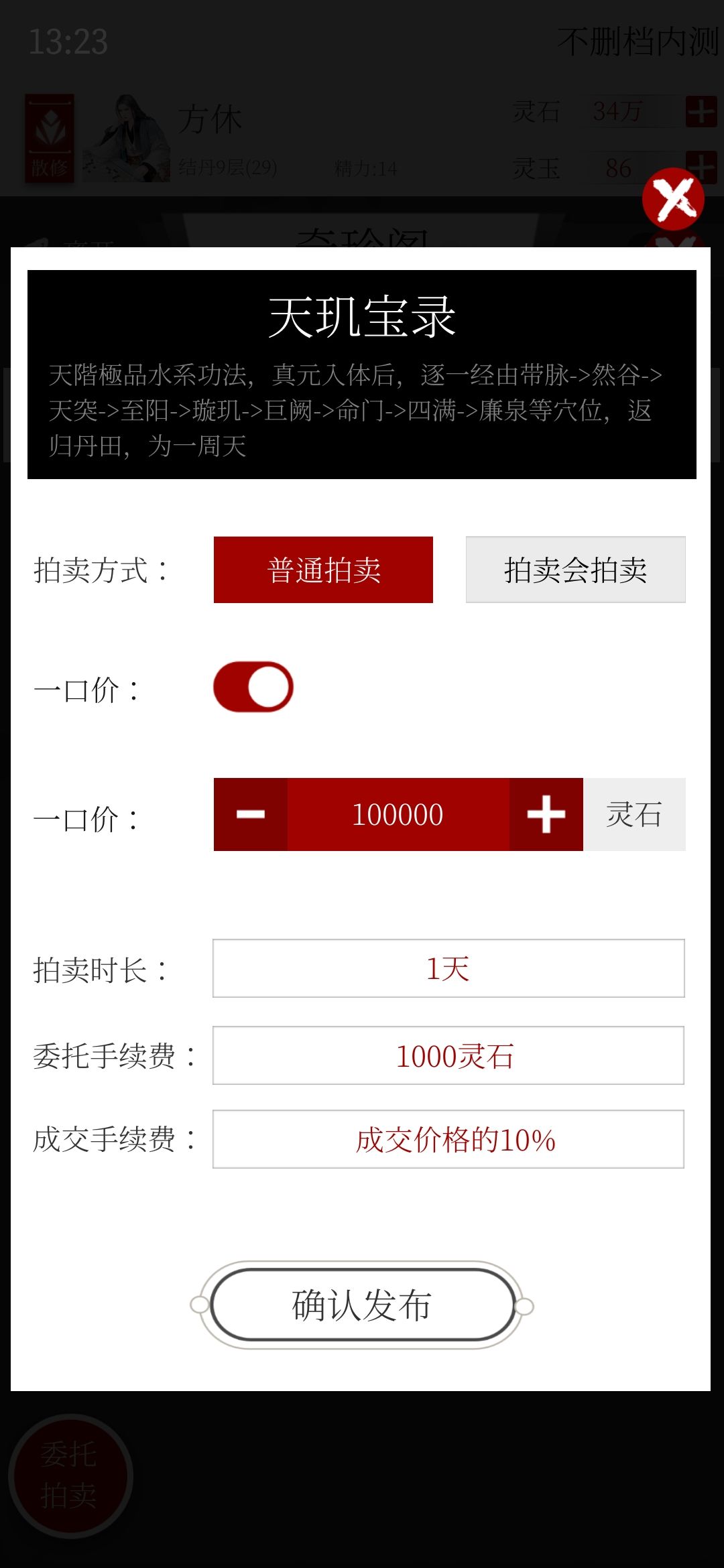Viewport: 724px width, 1568px height.
Task: Select the 普通拍卖 auction mode
Action: 322,570
